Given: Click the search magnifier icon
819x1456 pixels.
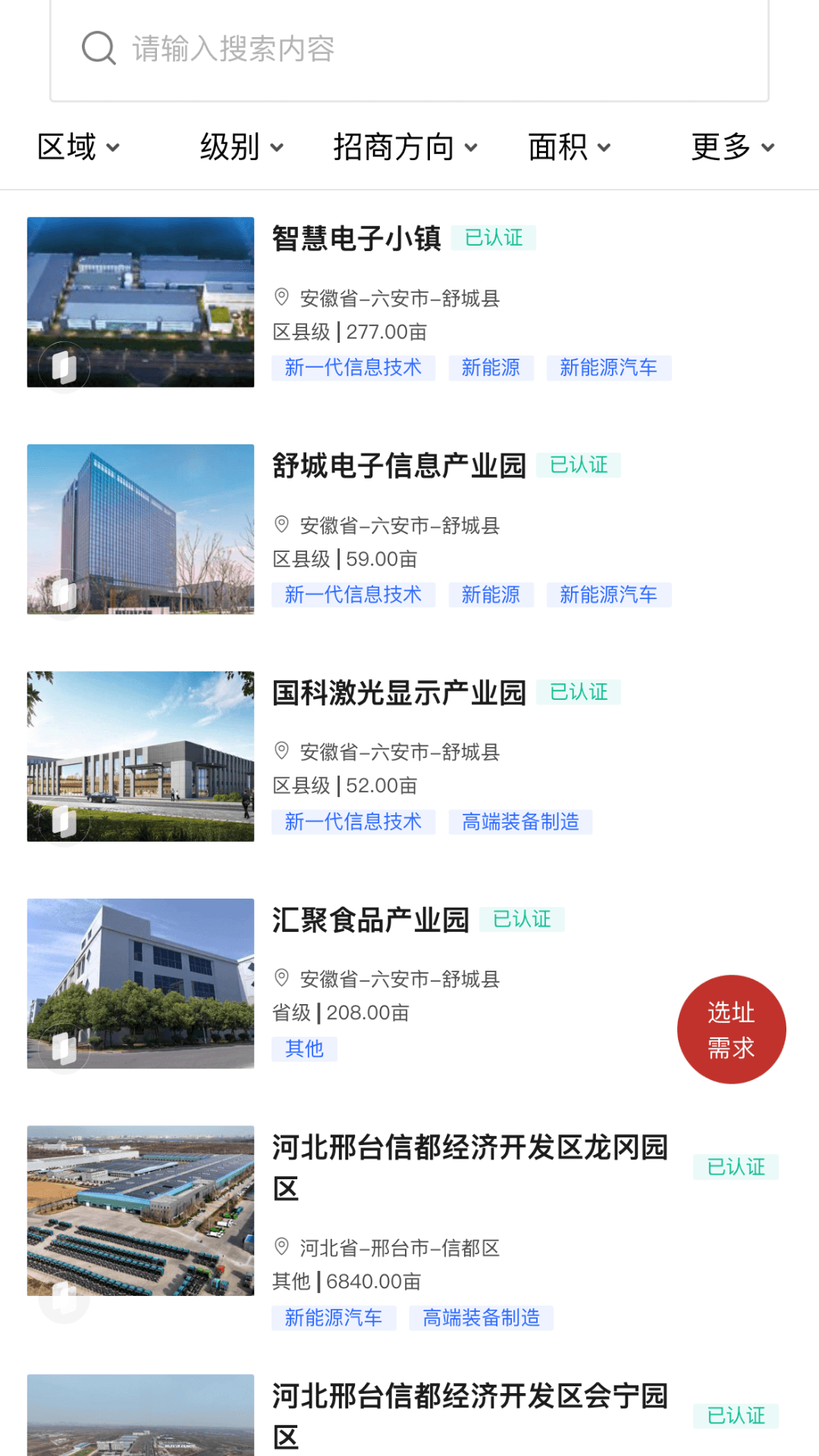Looking at the screenshot, I should [97, 49].
